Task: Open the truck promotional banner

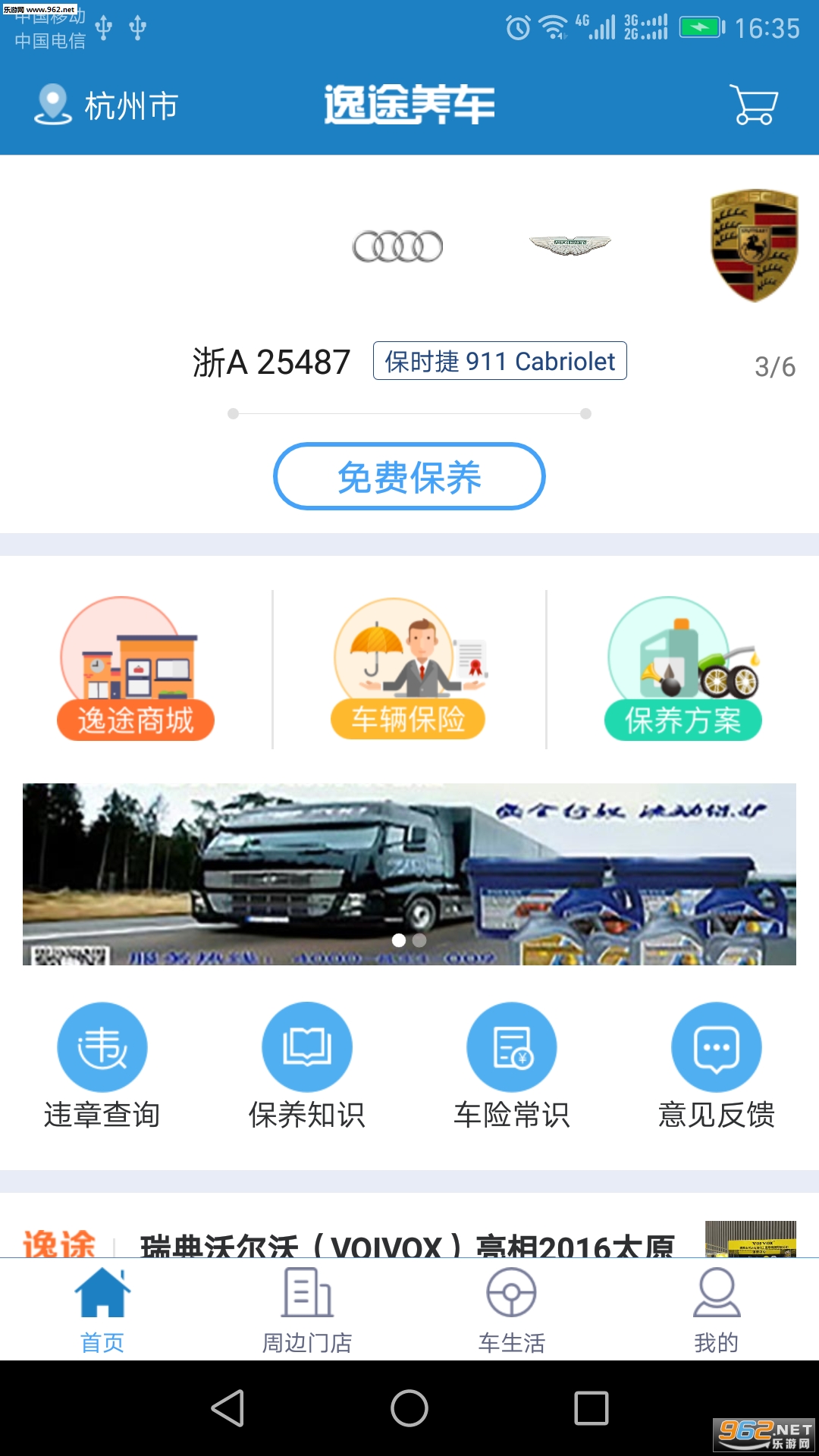Action: click(409, 874)
